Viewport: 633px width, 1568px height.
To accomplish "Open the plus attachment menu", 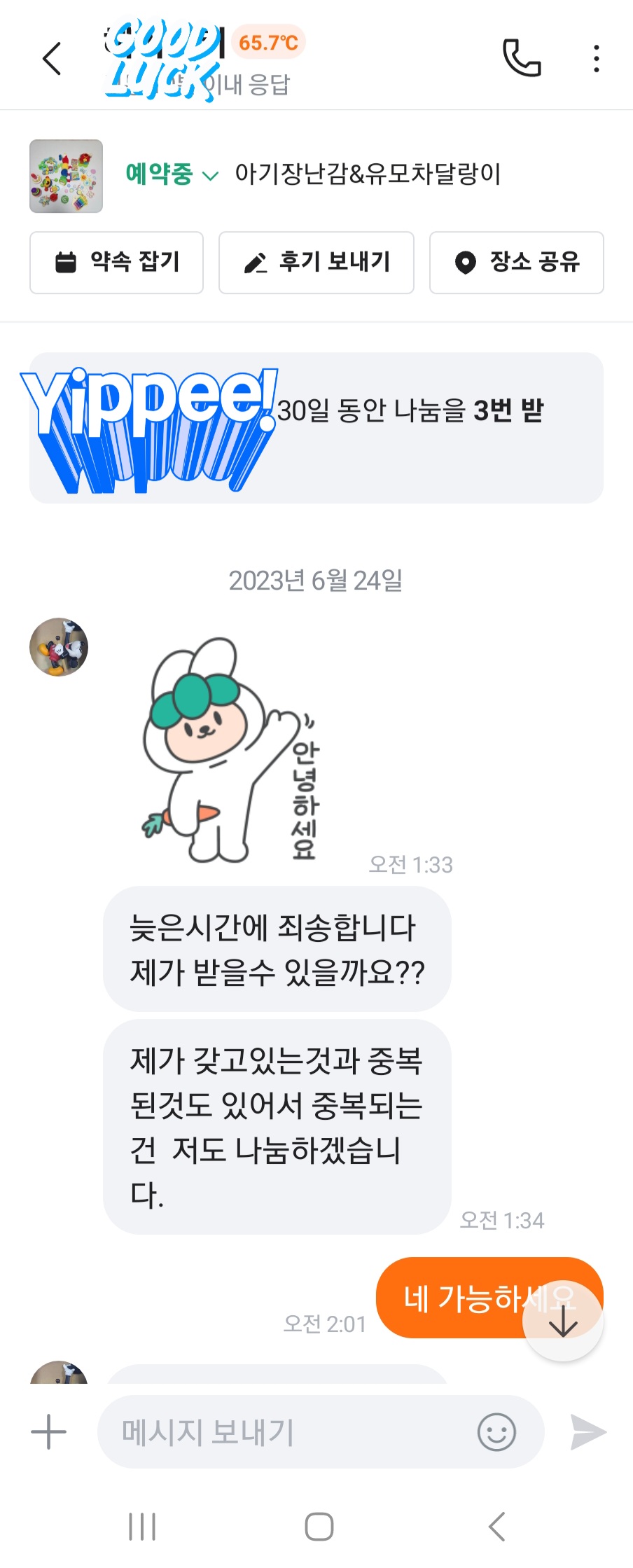I will pos(48,1432).
